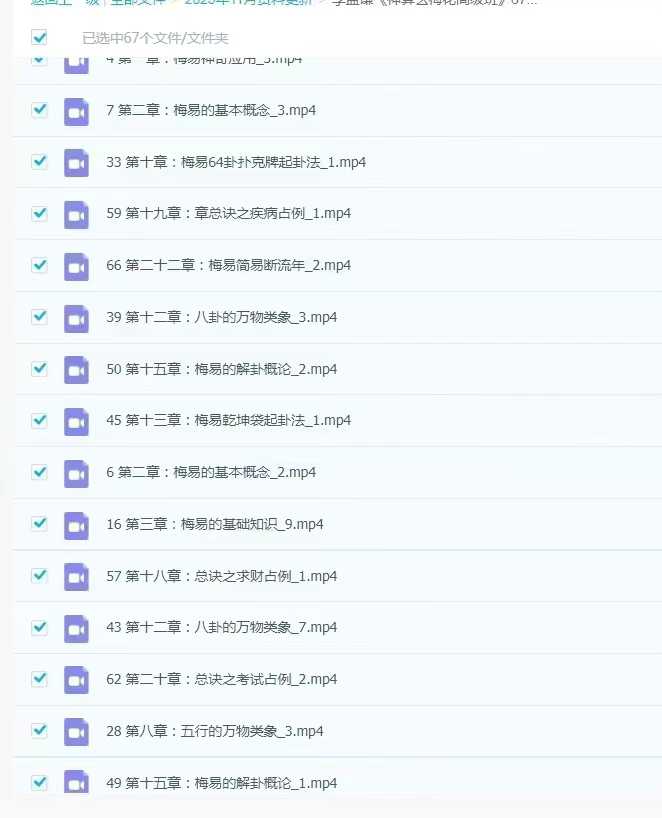This screenshot has width=662, height=818.
Task: Uncheck 6 第二章：梅易的基本概念_2.mp4
Action: tap(39, 471)
